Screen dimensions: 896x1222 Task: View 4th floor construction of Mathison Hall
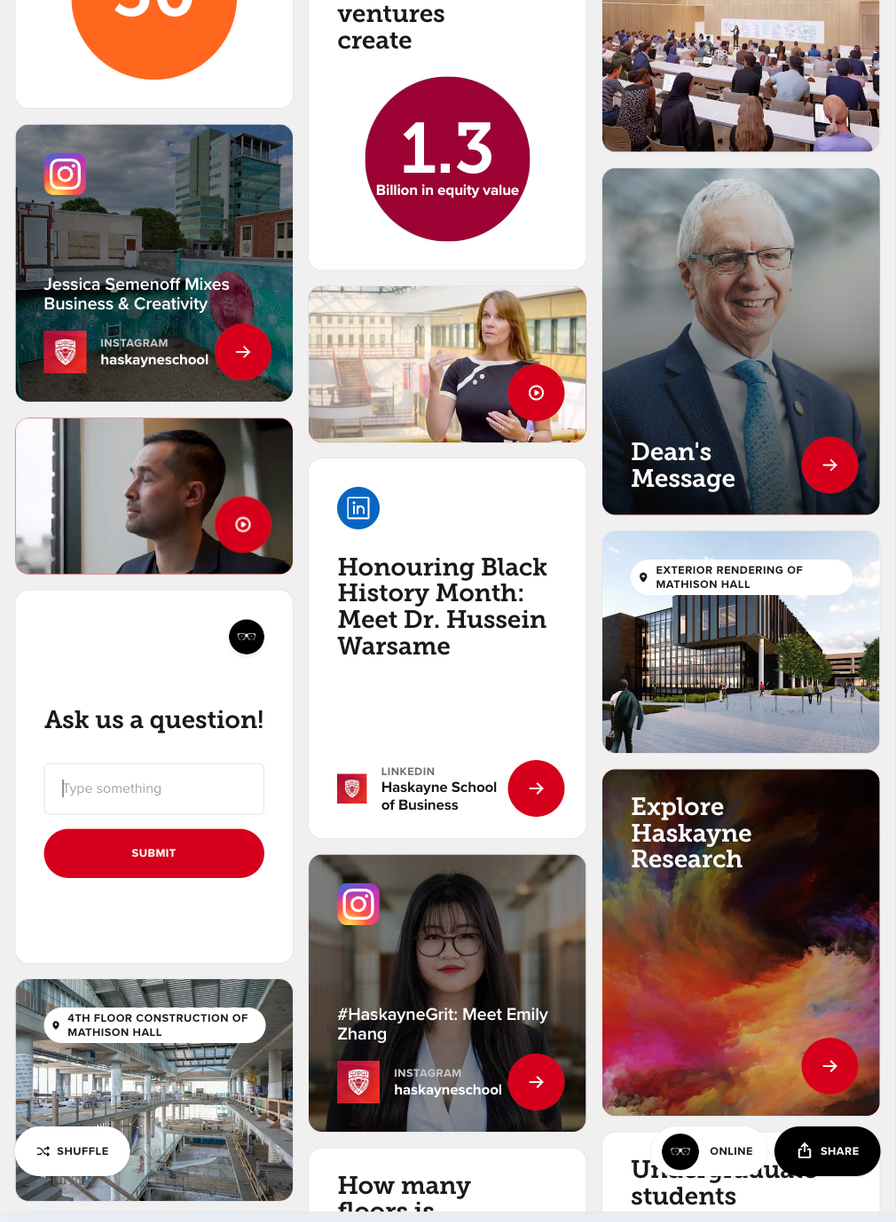[x=154, y=1100]
